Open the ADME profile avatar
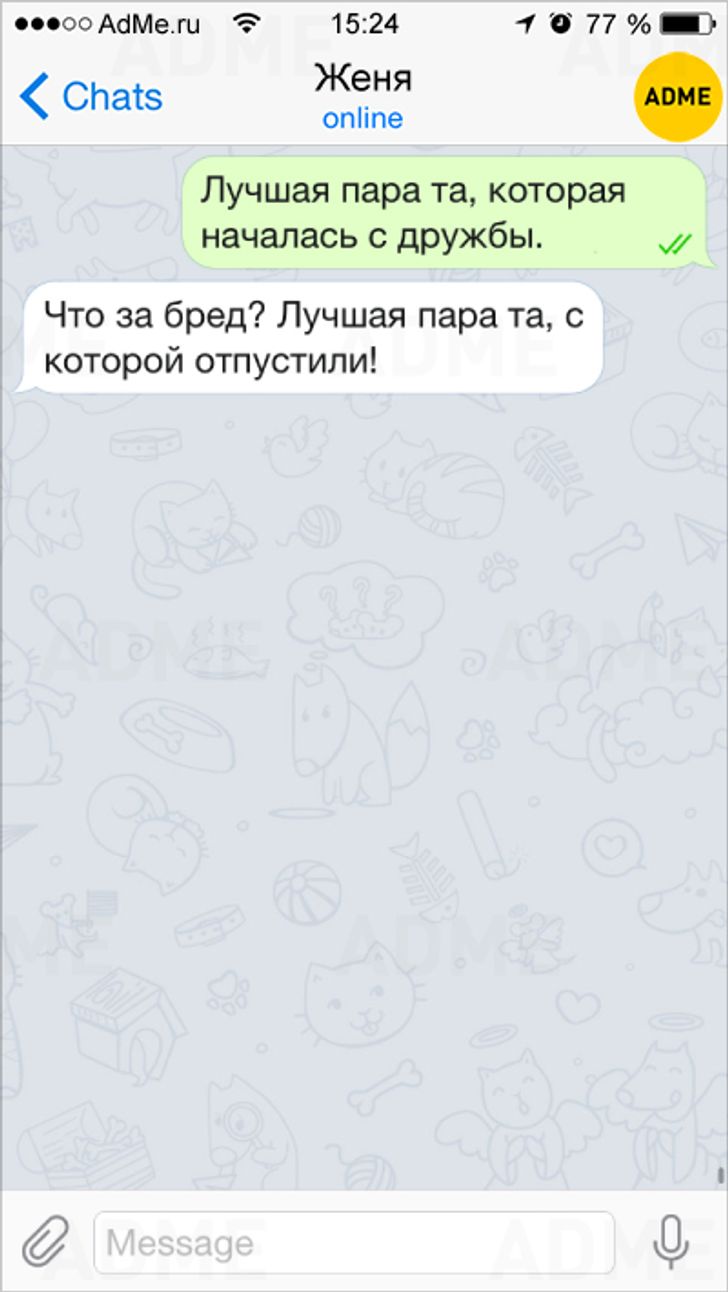 (677, 97)
